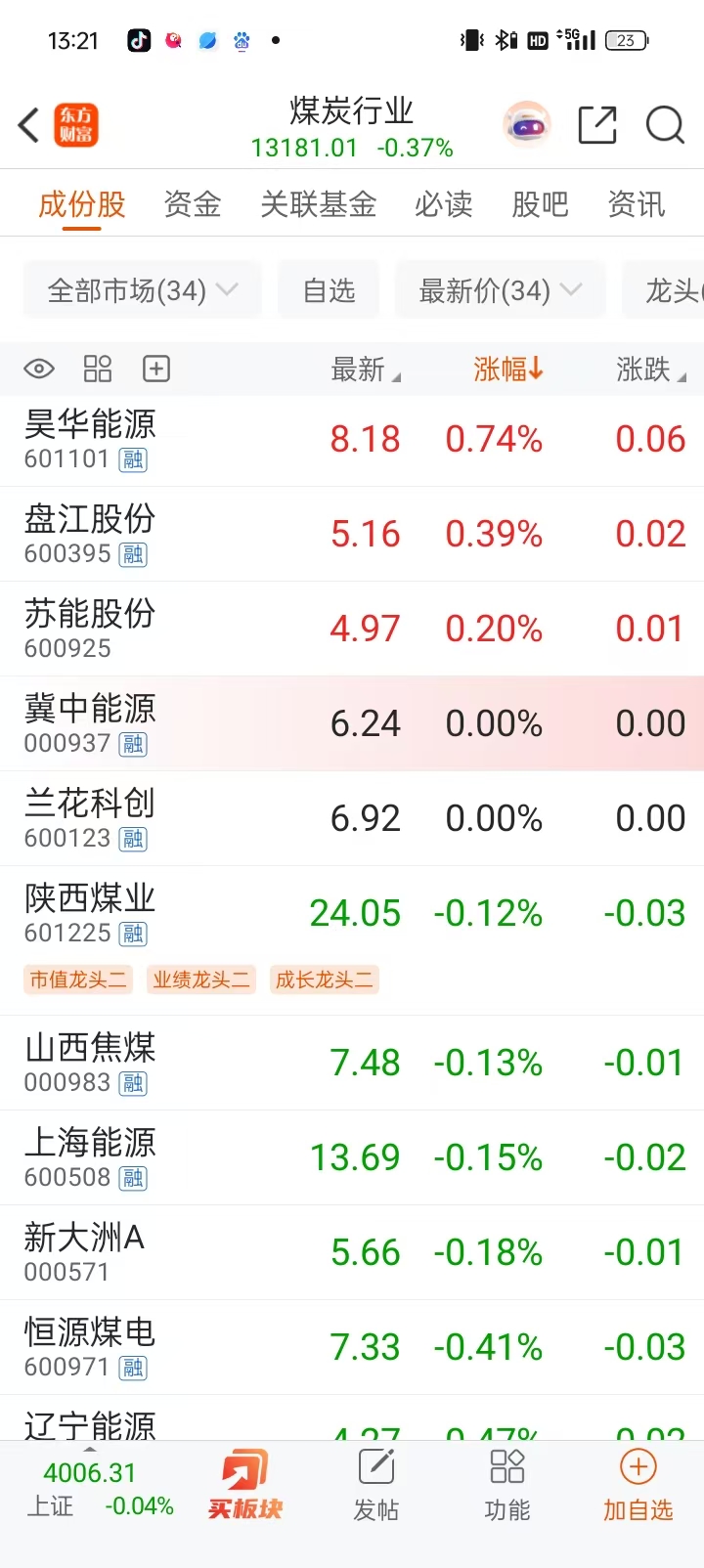Open the AI assistant robot icon
704x1568 pixels.
527,125
